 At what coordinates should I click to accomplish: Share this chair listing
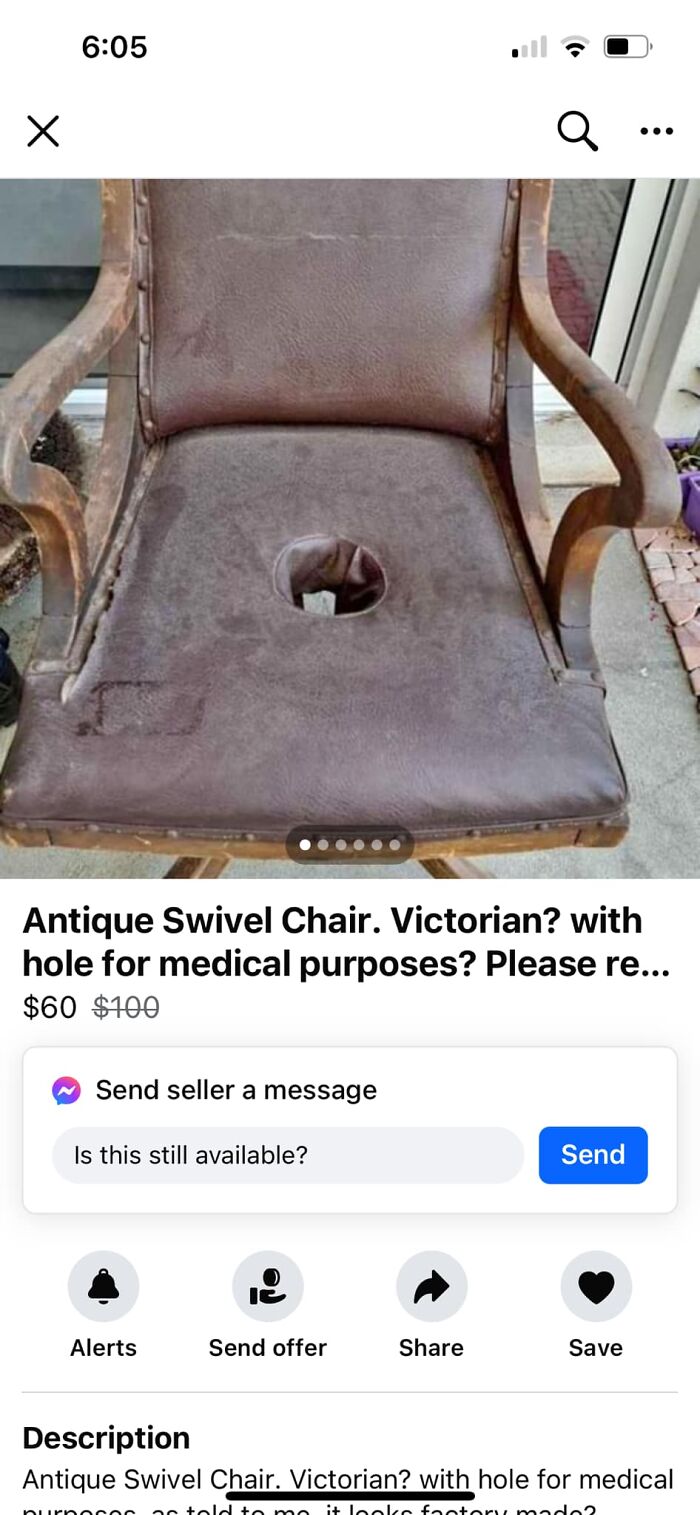coord(431,1287)
